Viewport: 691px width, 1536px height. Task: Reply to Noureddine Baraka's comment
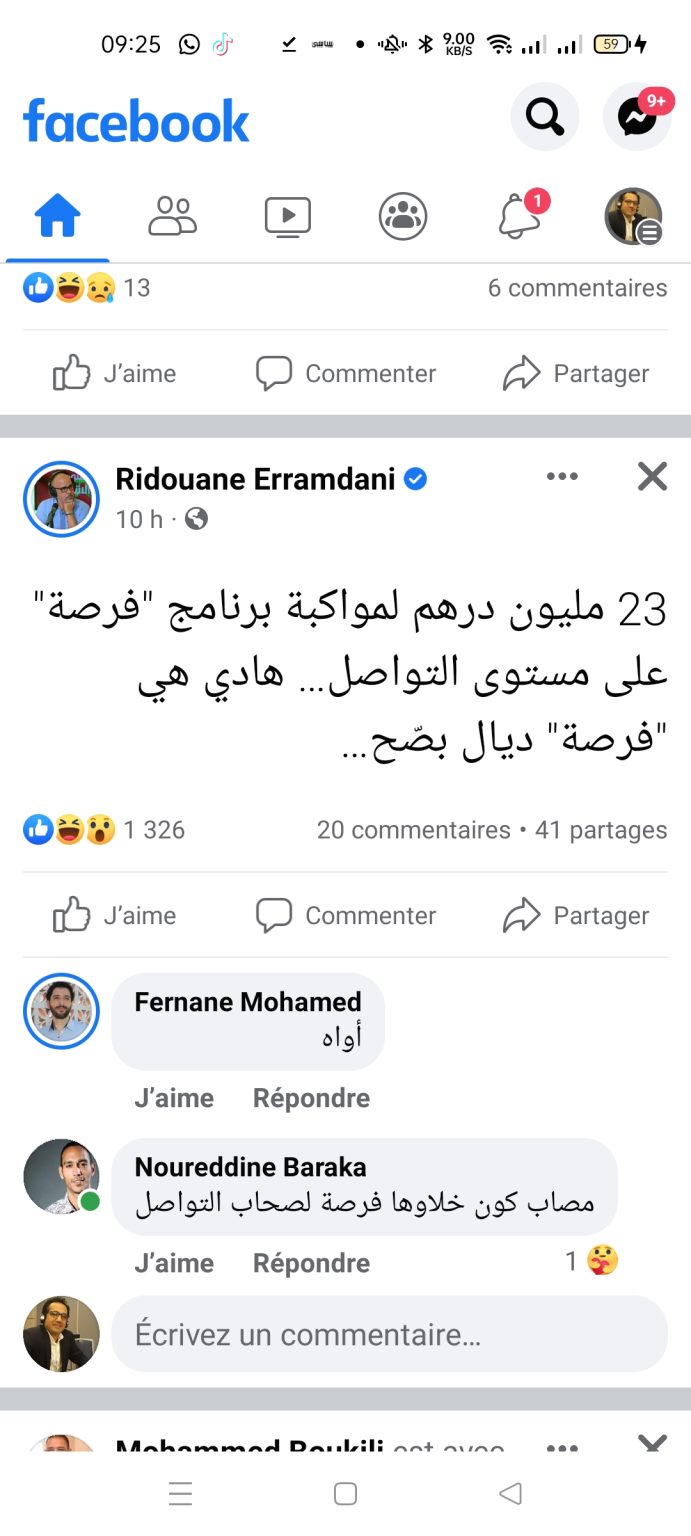pyautogui.click(x=311, y=1263)
